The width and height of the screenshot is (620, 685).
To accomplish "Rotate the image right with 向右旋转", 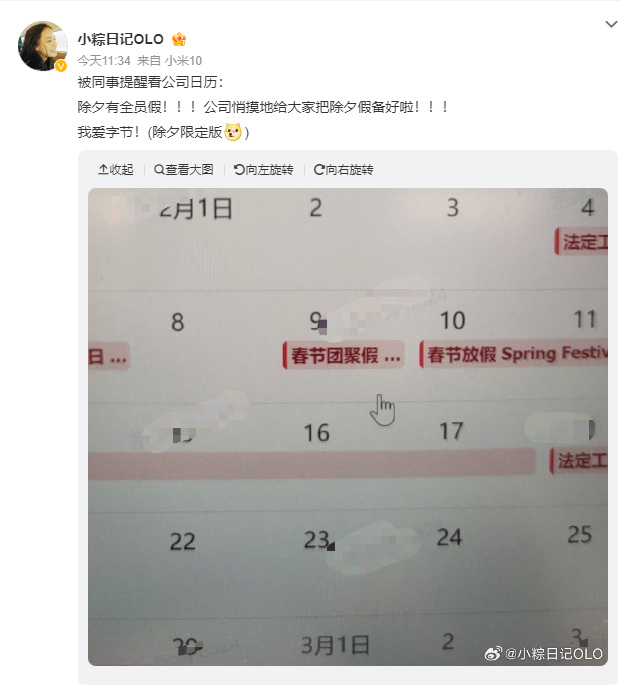I will 343,170.
